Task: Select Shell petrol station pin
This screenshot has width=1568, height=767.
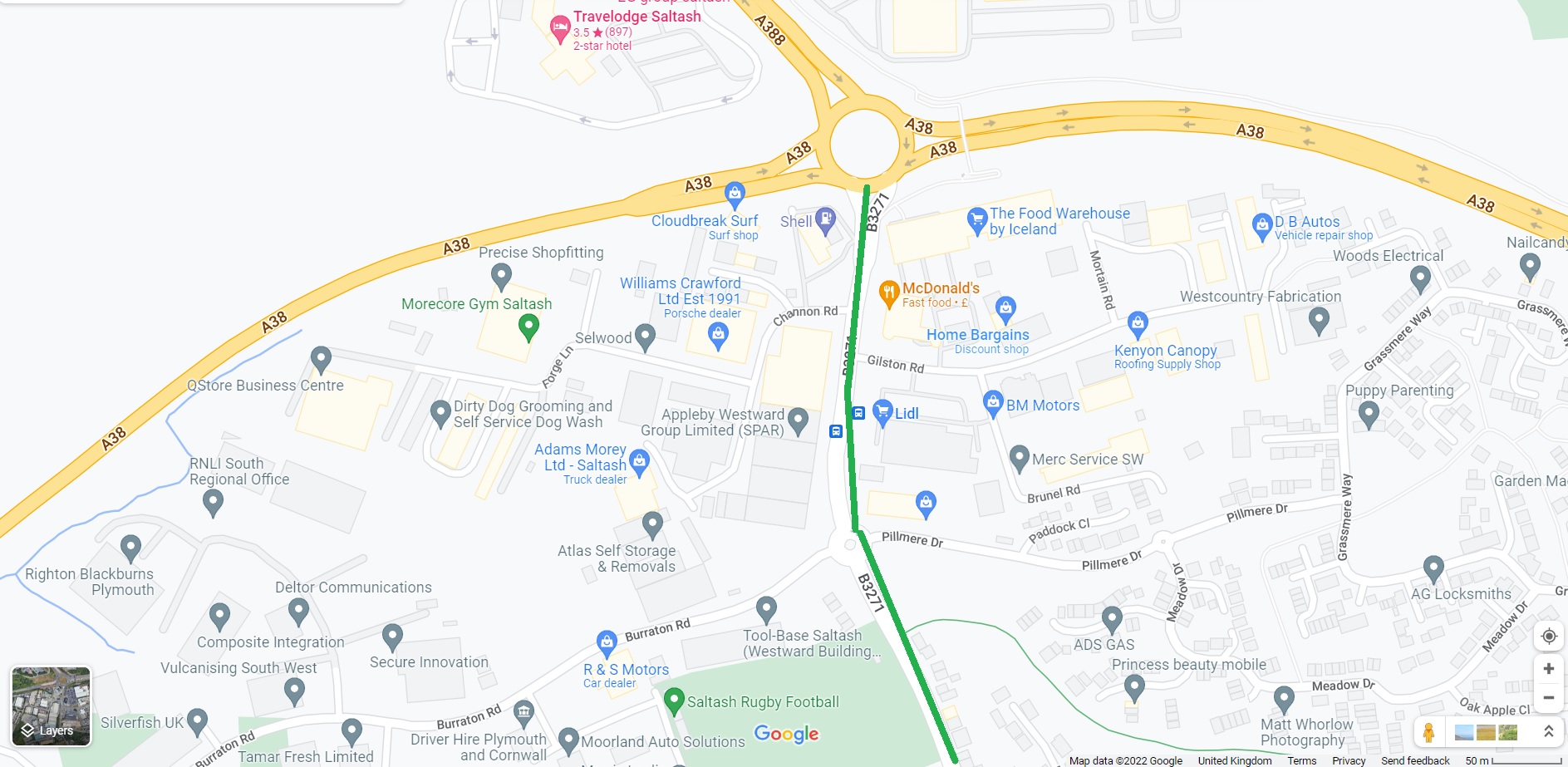Action: point(825,219)
